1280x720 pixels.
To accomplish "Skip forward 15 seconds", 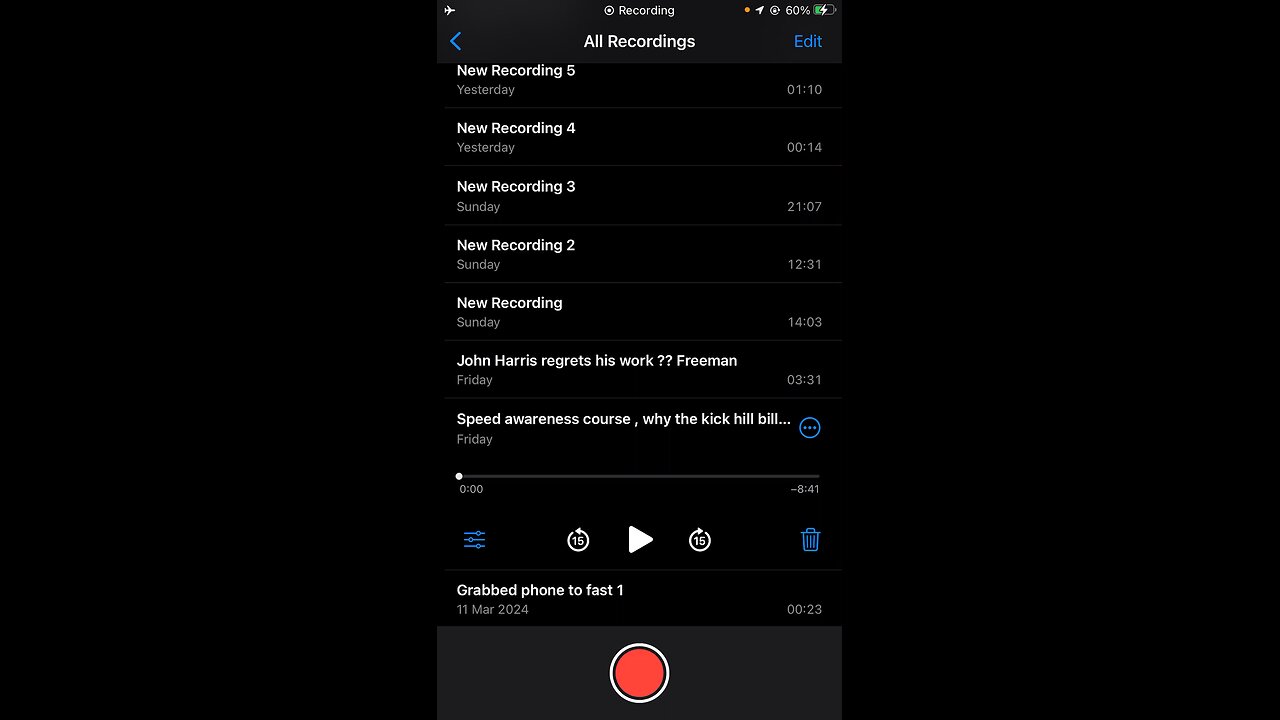I will pos(700,540).
